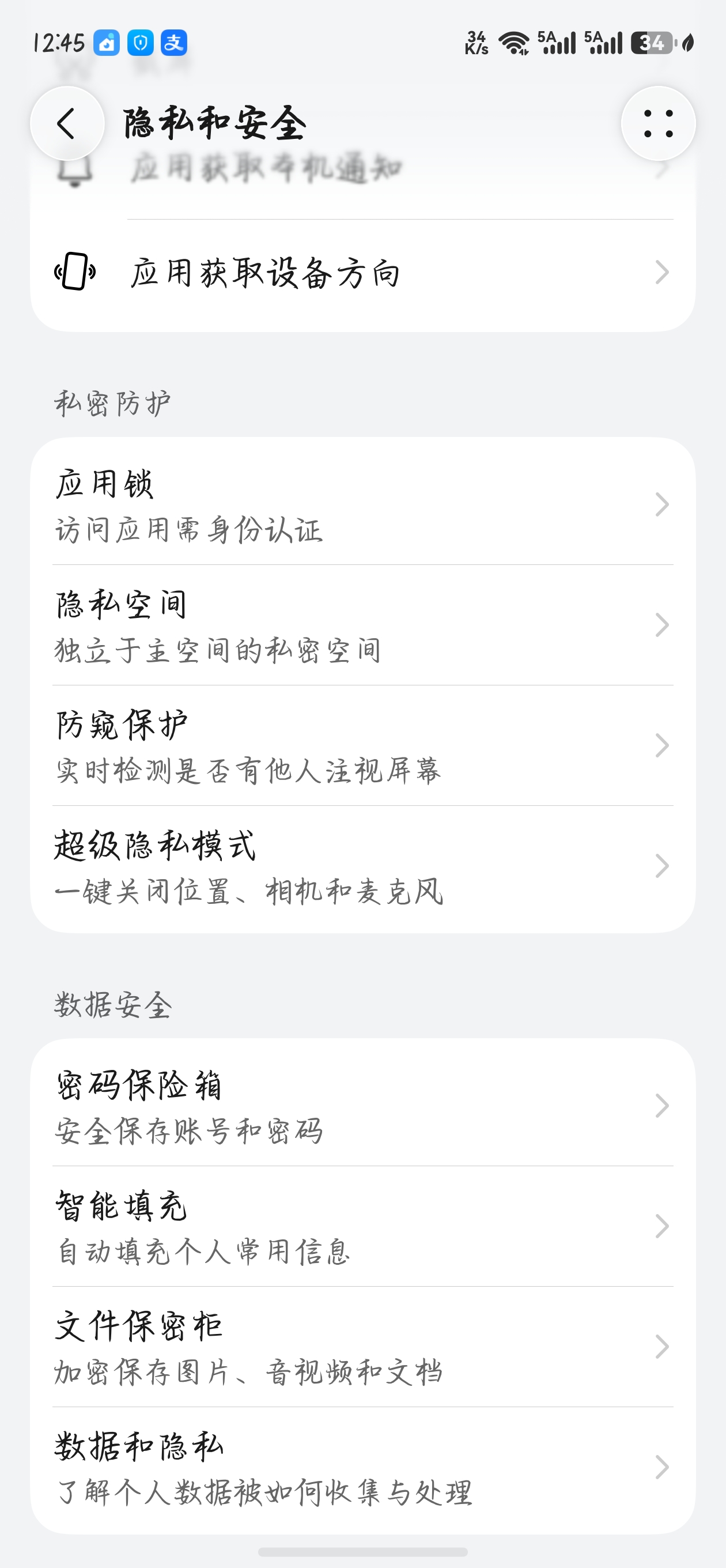Viewport: 726px width, 1568px height.
Task: Open 防窥保护 option
Action: pos(362,745)
